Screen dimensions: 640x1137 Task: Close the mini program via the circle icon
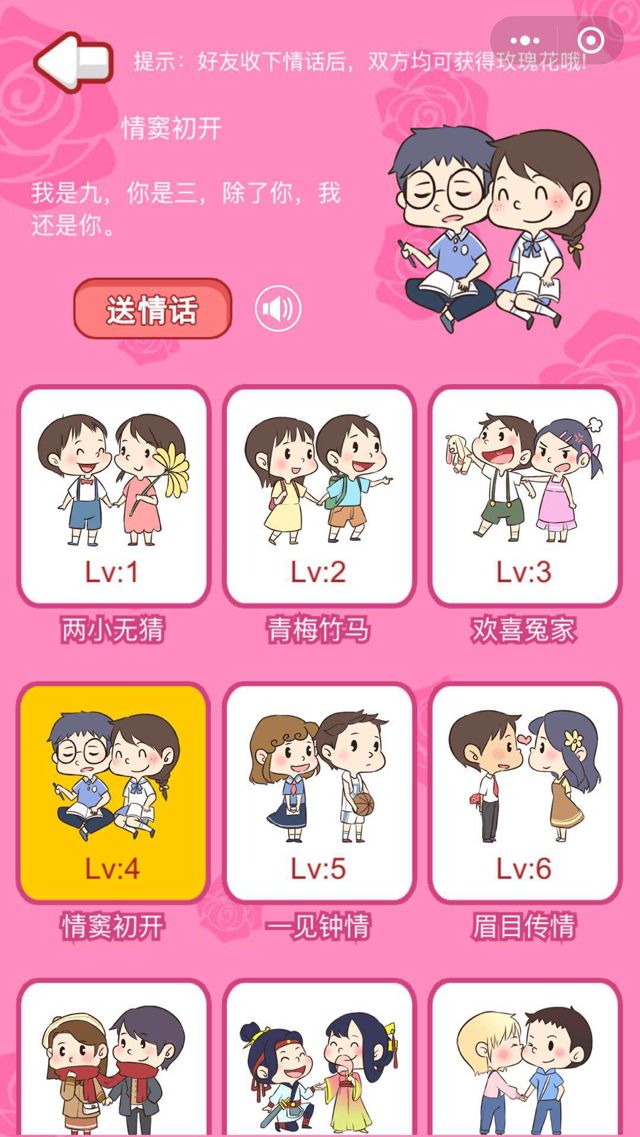pos(591,41)
